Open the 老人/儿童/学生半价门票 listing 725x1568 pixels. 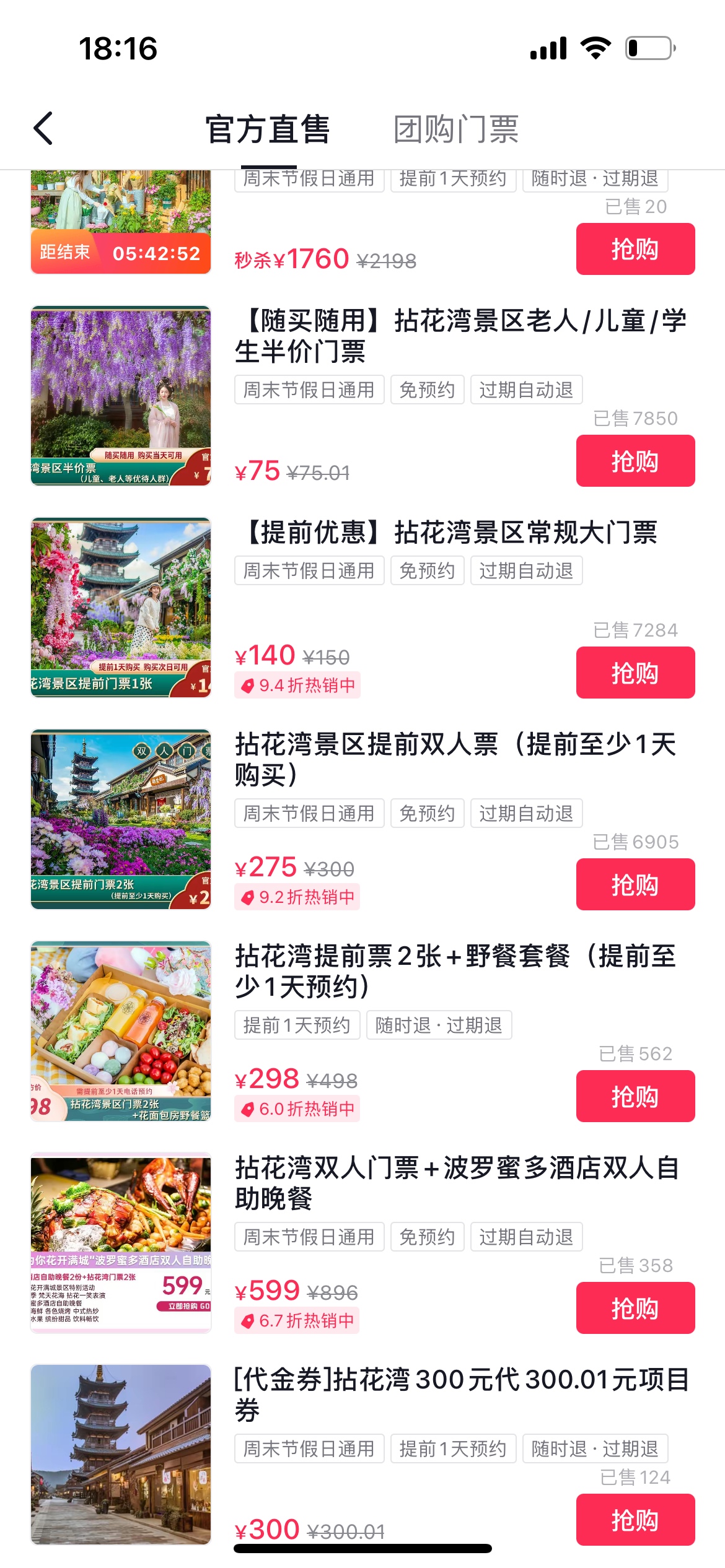click(x=460, y=336)
